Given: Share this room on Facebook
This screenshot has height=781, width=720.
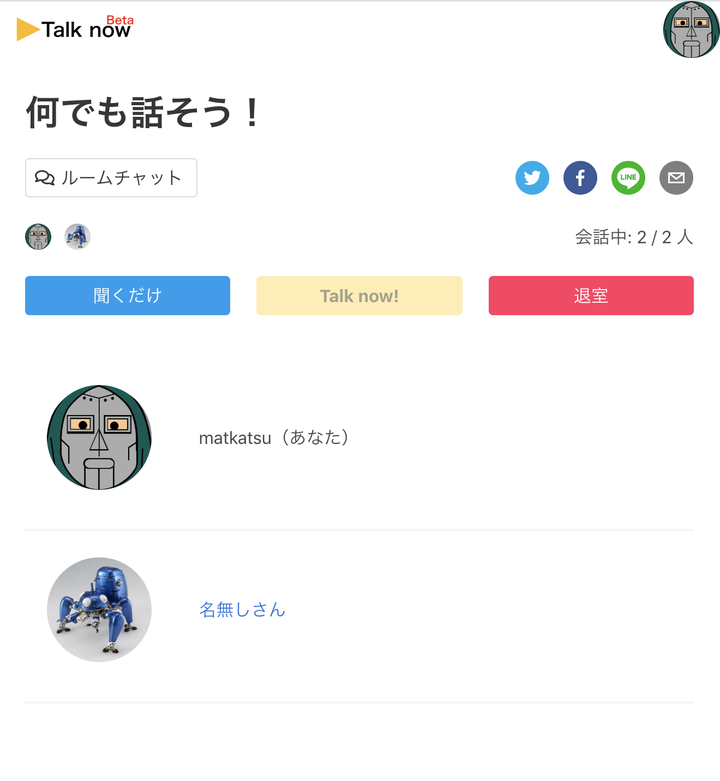Looking at the screenshot, I should [x=580, y=178].
